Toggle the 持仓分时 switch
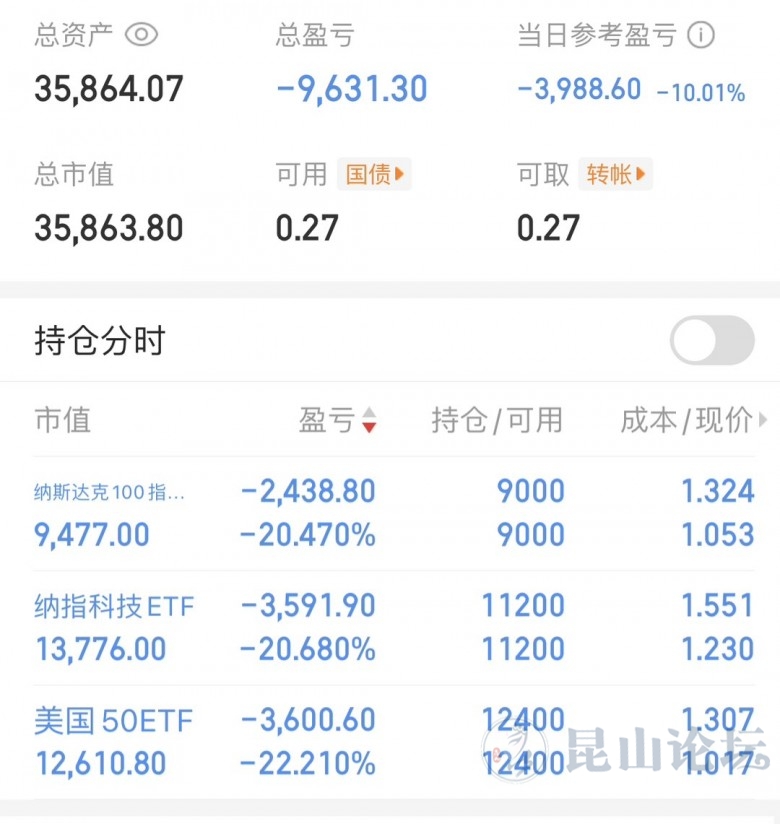 (712, 341)
